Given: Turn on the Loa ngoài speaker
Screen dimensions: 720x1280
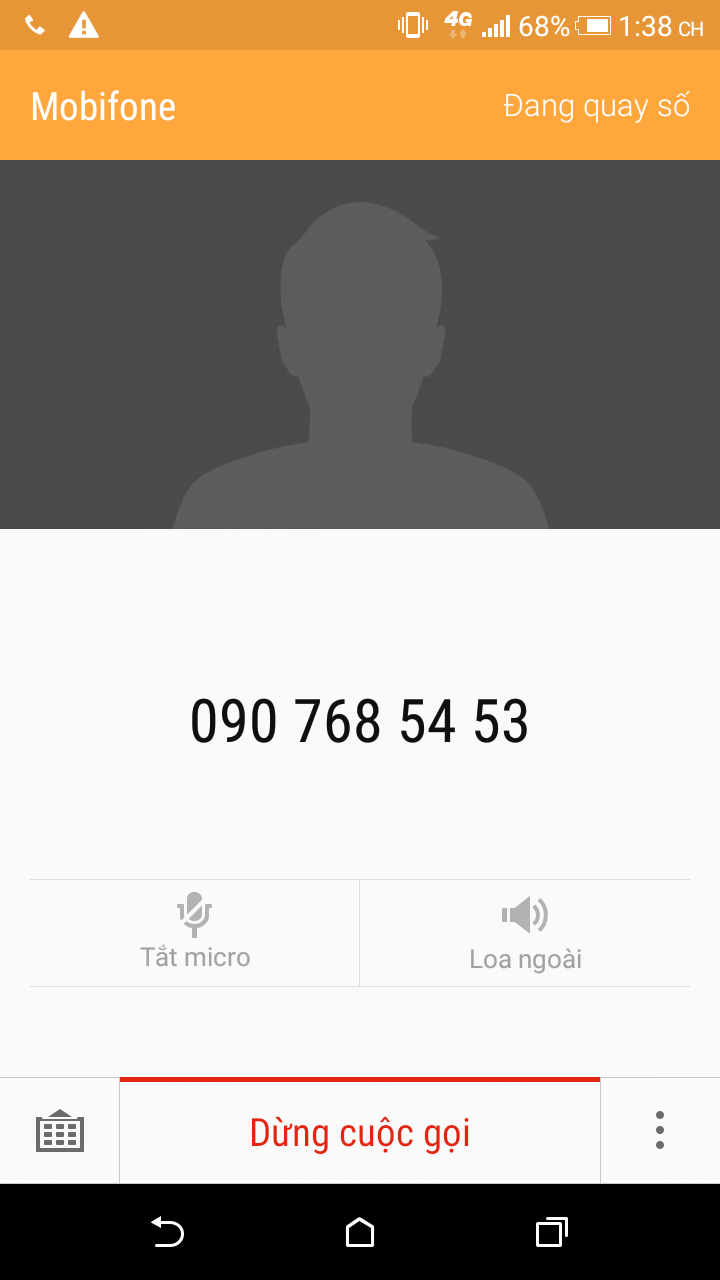Looking at the screenshot, I should tap(525, 933).
